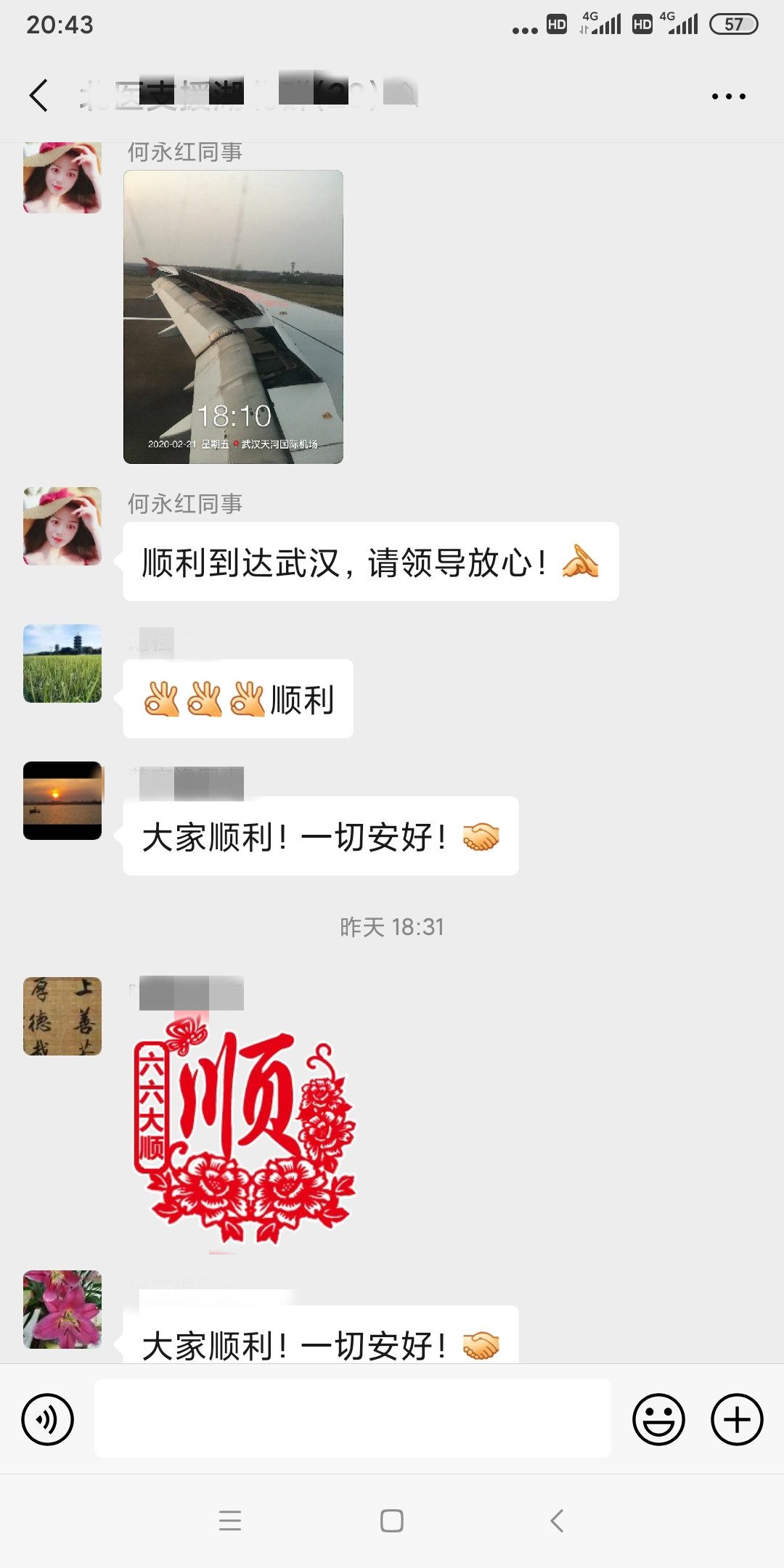Tap the pagoda field avatar

(62, 663)
